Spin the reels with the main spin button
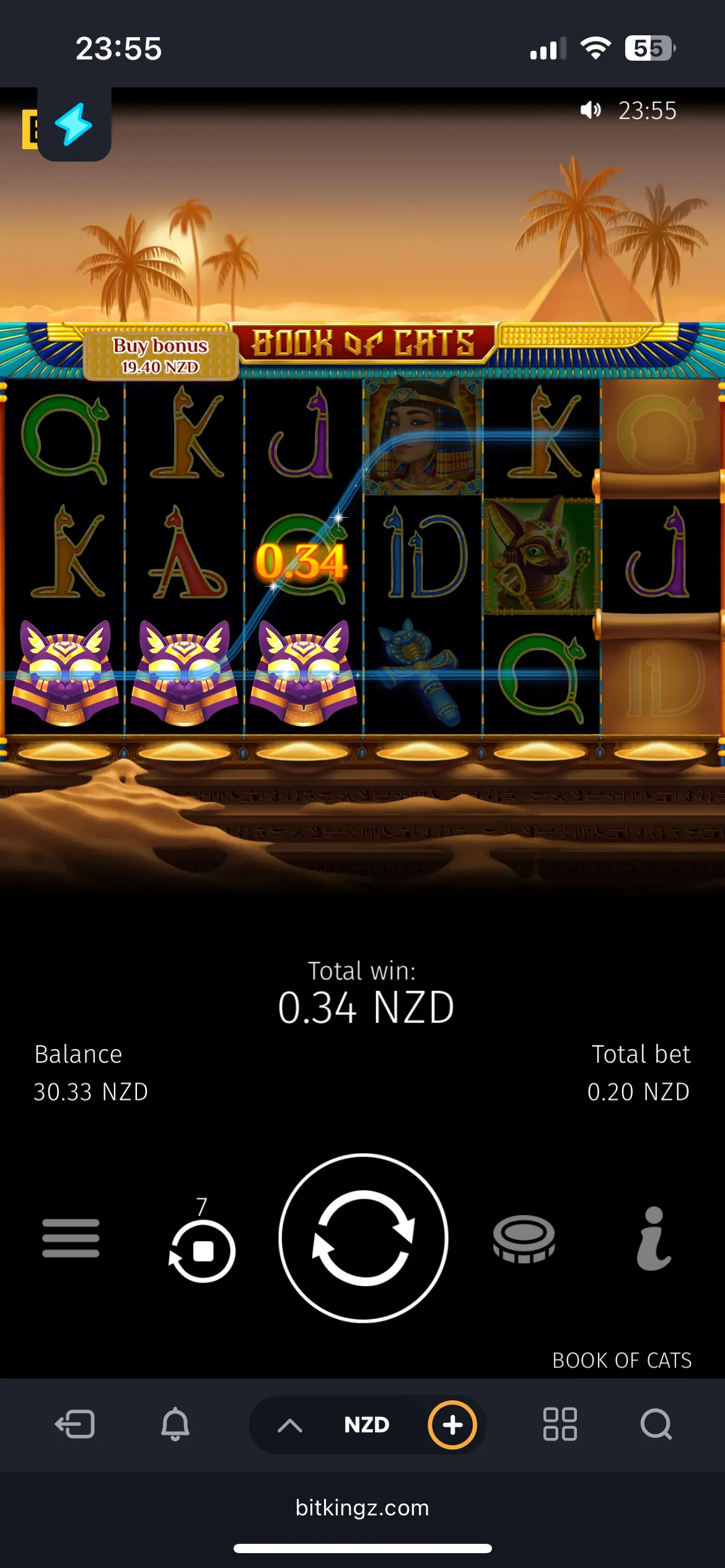Image resolution: width=725 pixels, height=1568 pixels. (x=363, y=1237)
